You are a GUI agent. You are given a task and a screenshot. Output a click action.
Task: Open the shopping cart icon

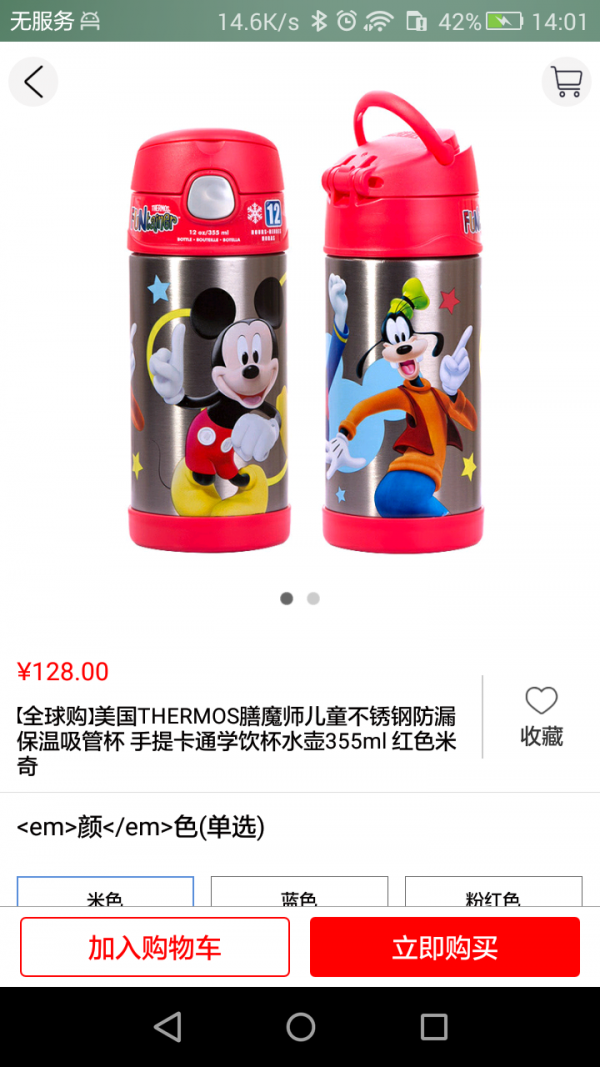(566, 82)
